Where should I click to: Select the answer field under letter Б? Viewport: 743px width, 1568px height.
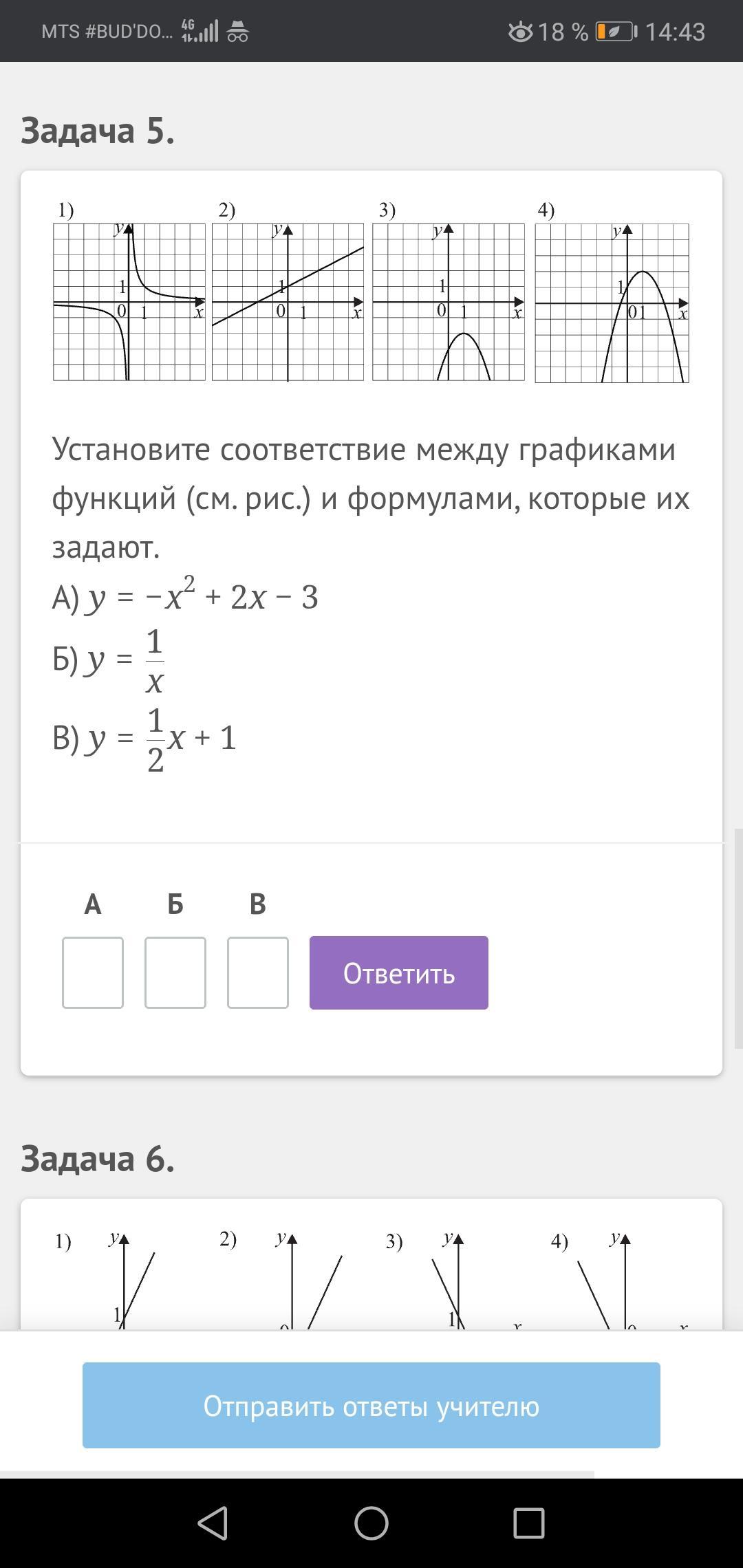(x=175, y=972)
